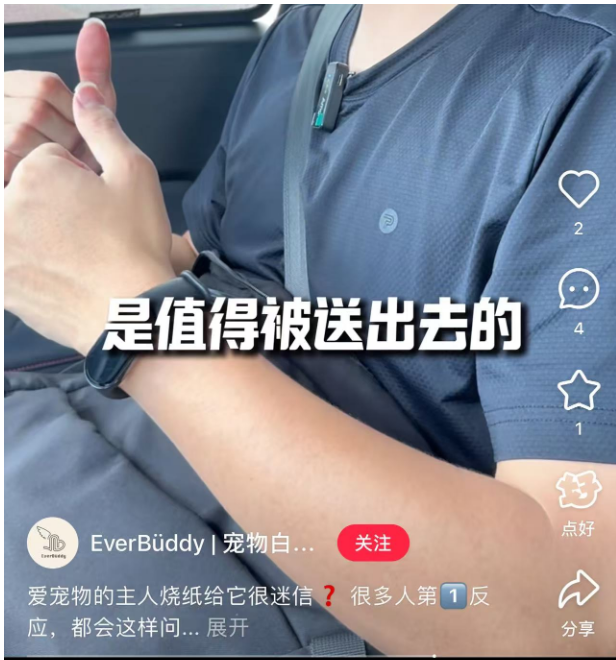Follow EverBüddy with 关注 button
The image size is (616, 660).
click(x=373, y=543)
